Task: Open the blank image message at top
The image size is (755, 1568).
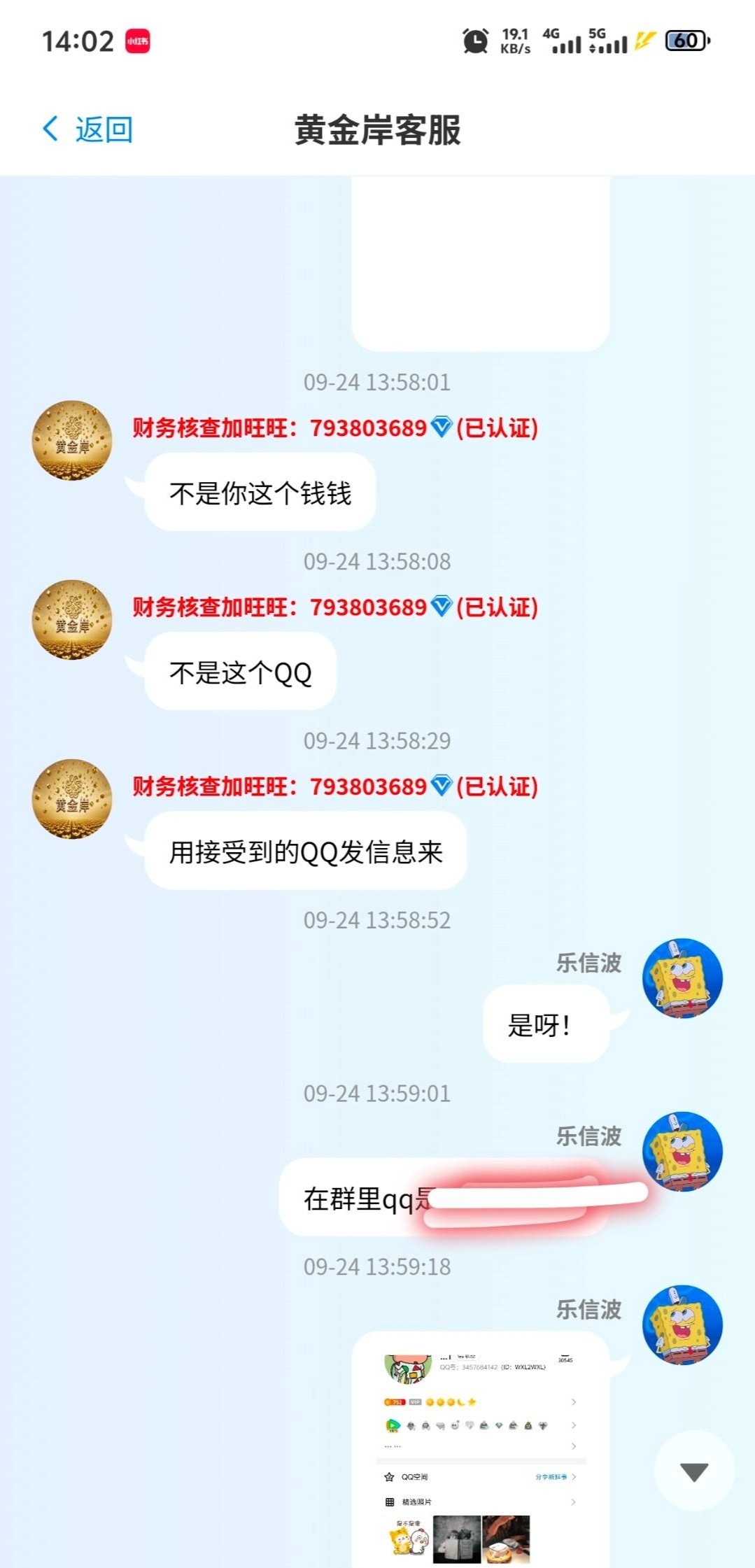Action: (480, 262)
